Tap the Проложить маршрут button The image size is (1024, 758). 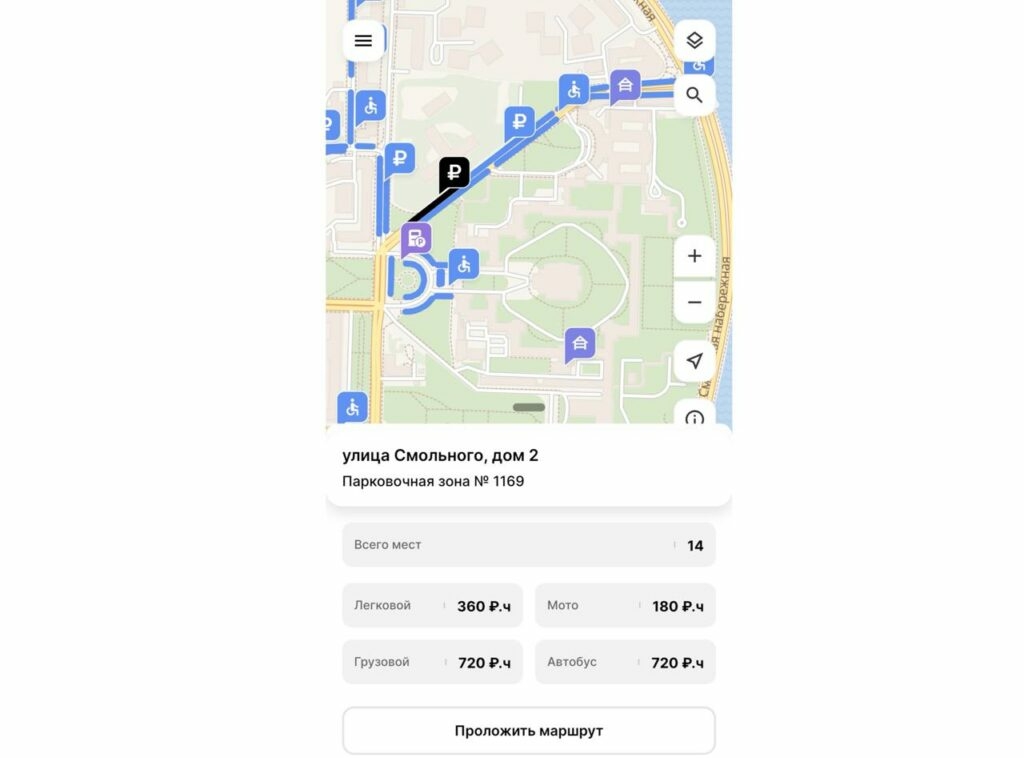pyautogui.click(x=528, y=730)
